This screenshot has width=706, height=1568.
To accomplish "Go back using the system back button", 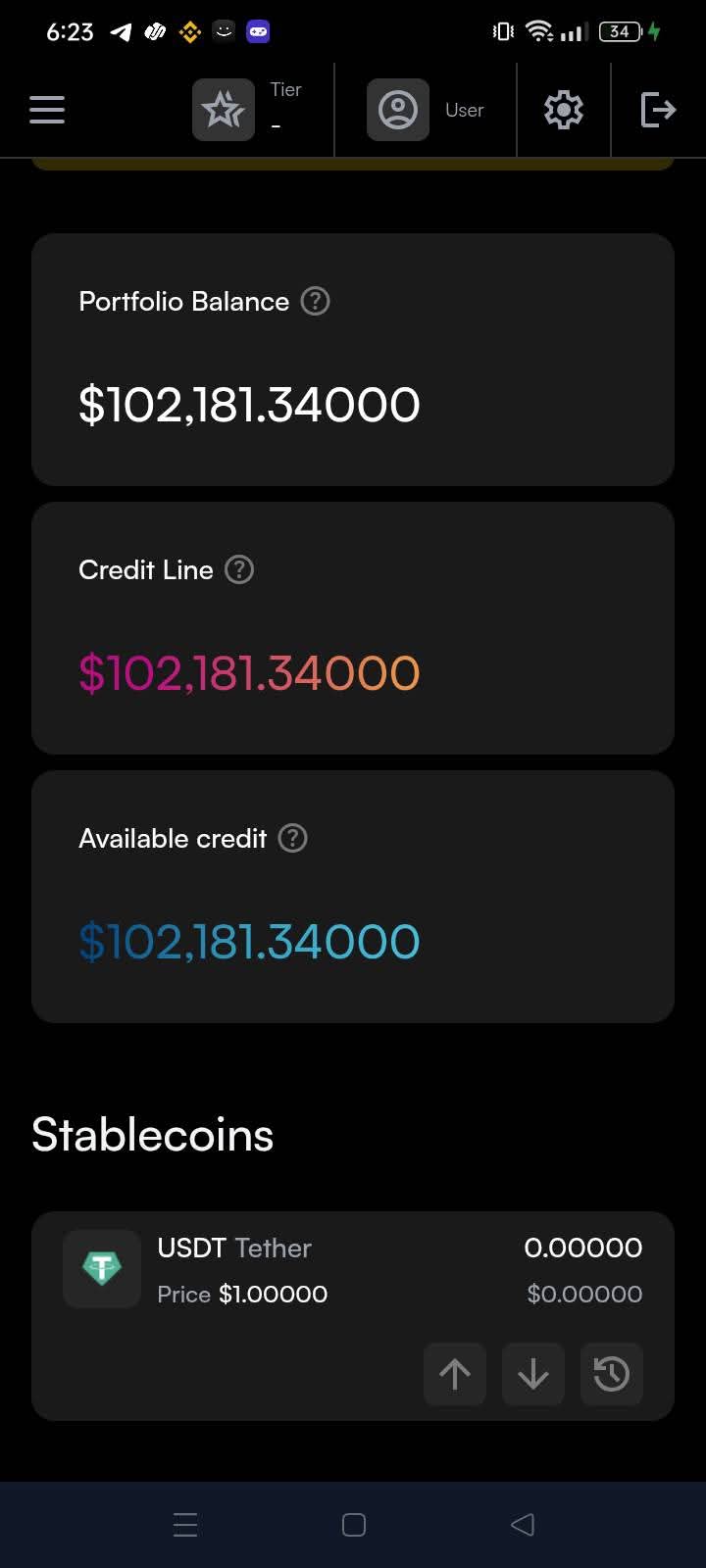I will tap(523, 1524).
